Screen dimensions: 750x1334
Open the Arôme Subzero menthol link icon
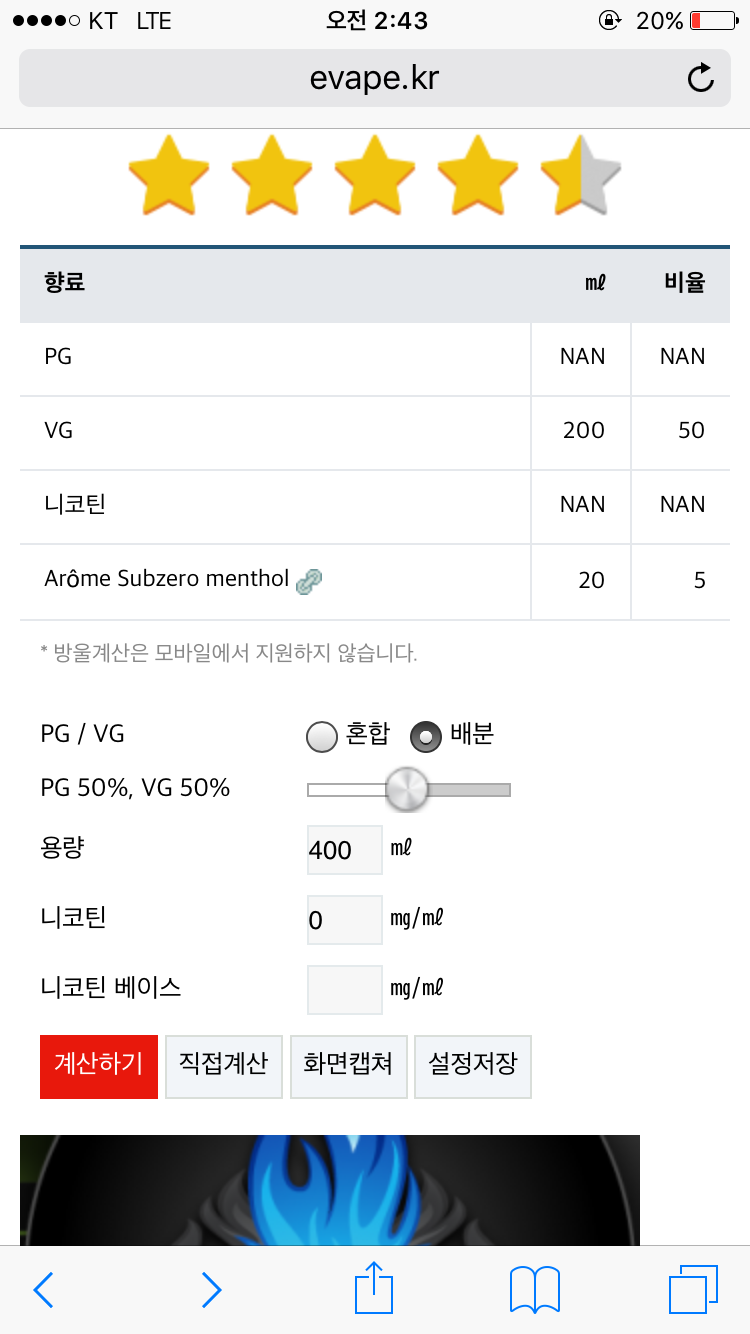click(x=309, y=581)
